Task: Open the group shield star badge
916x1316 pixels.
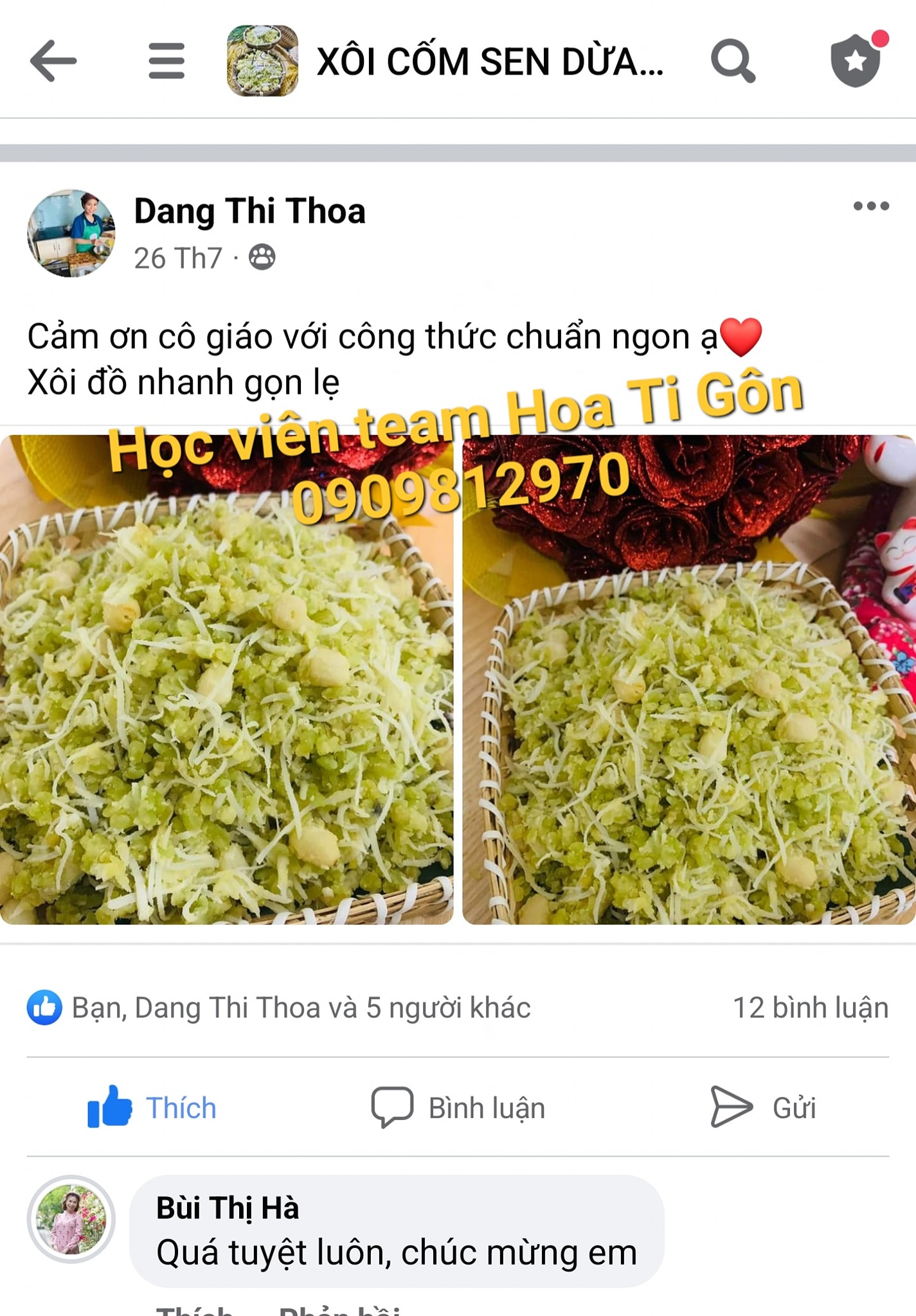Action: point(856,60)
